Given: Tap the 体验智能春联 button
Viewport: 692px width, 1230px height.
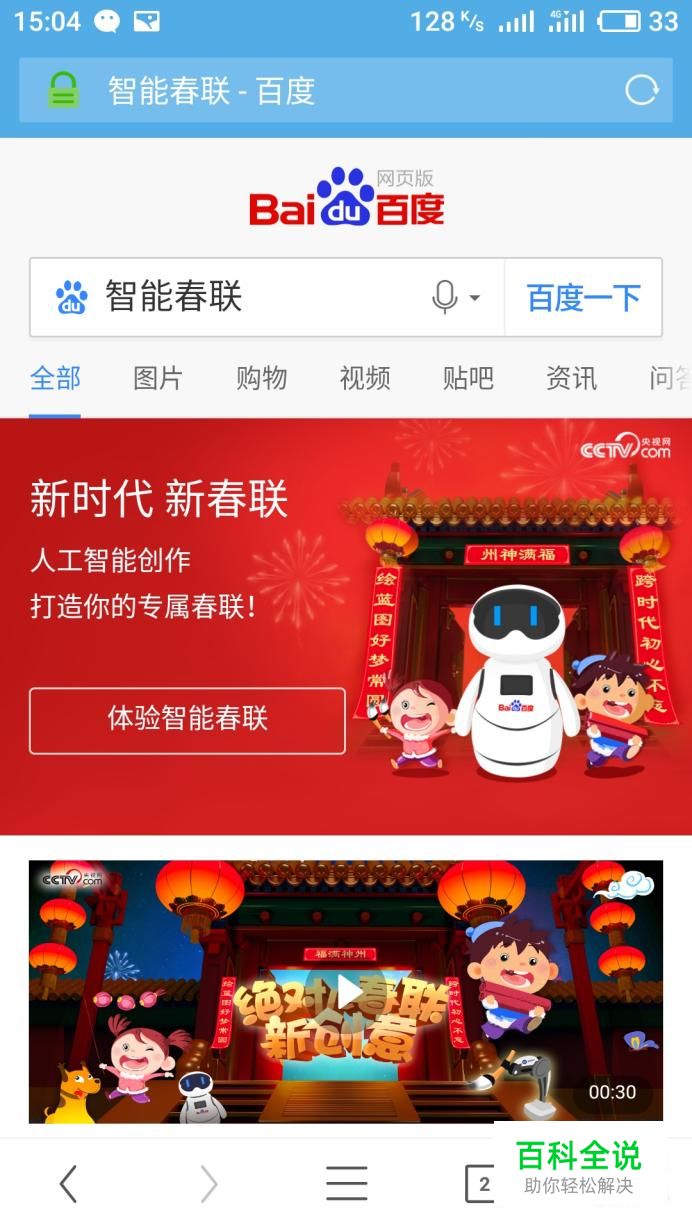Looking at the screenshot, I should click(x=187, y=720).
